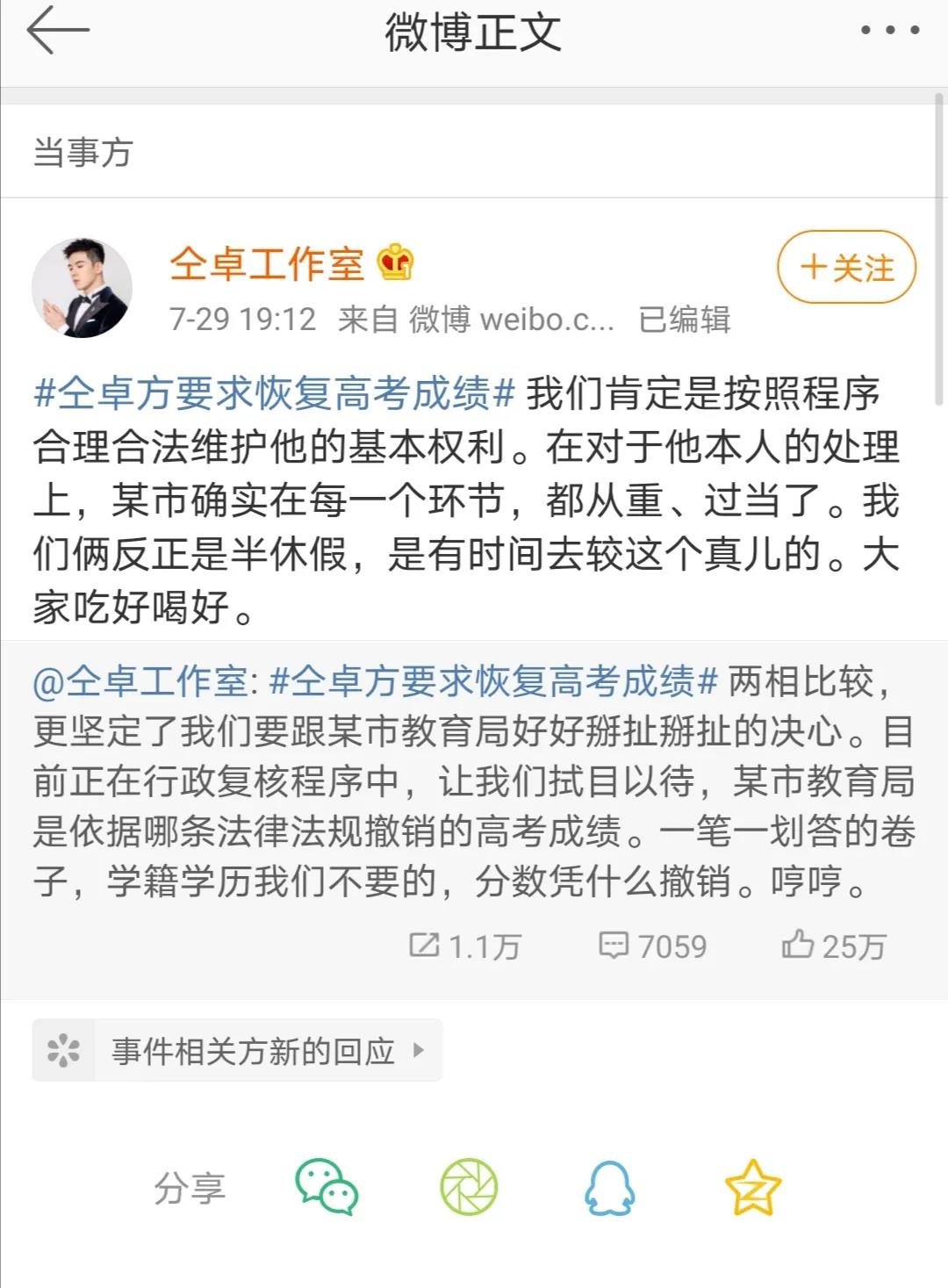Open the quoted post body text
The image size is (948, 1288).
(474, 808)
